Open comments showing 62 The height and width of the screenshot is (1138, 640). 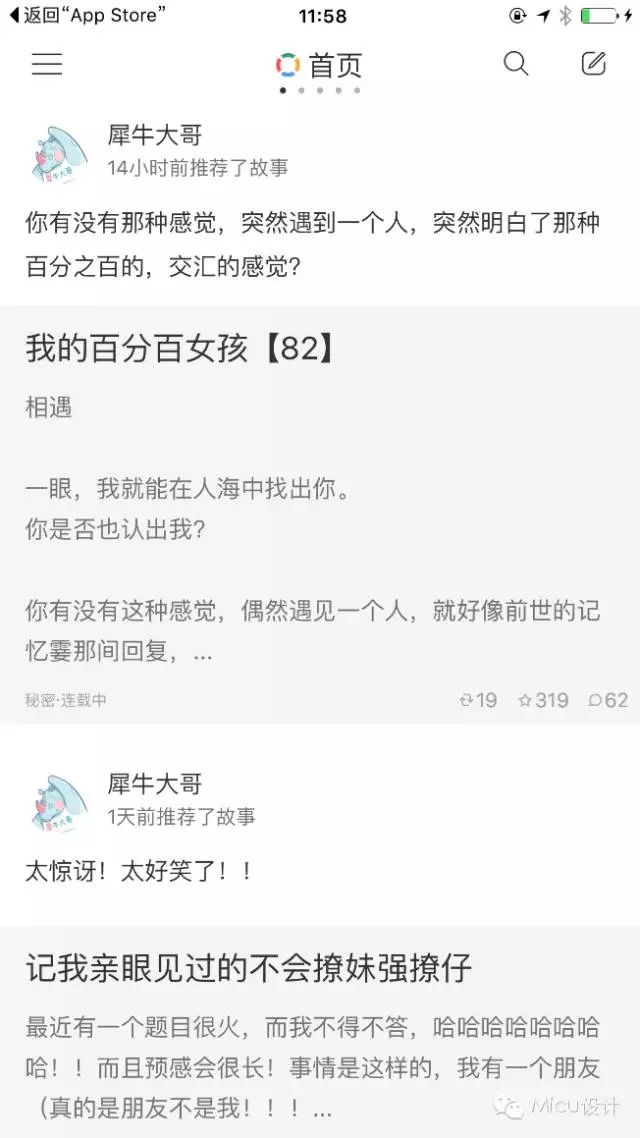[x=607, y=700]
